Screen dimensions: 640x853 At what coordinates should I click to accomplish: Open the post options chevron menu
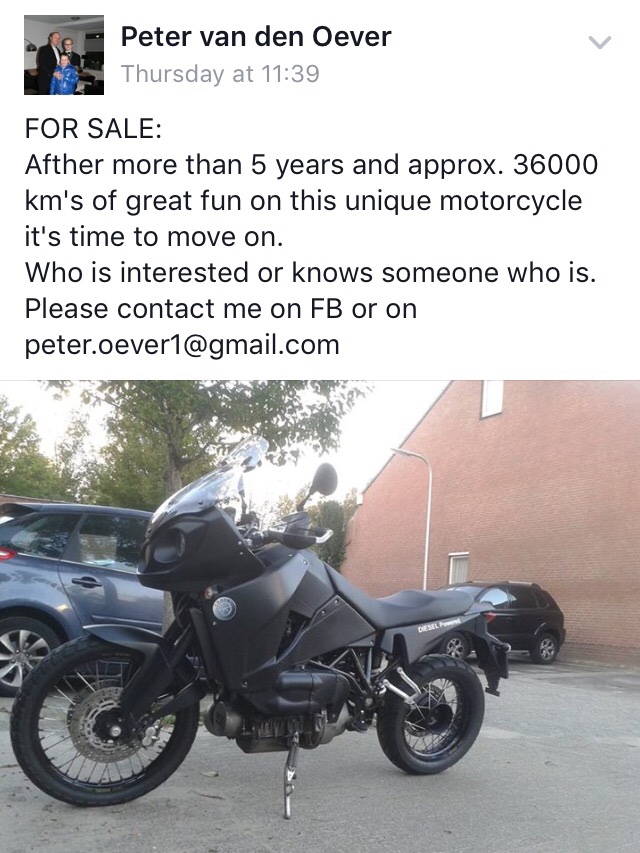click(599, 42)
